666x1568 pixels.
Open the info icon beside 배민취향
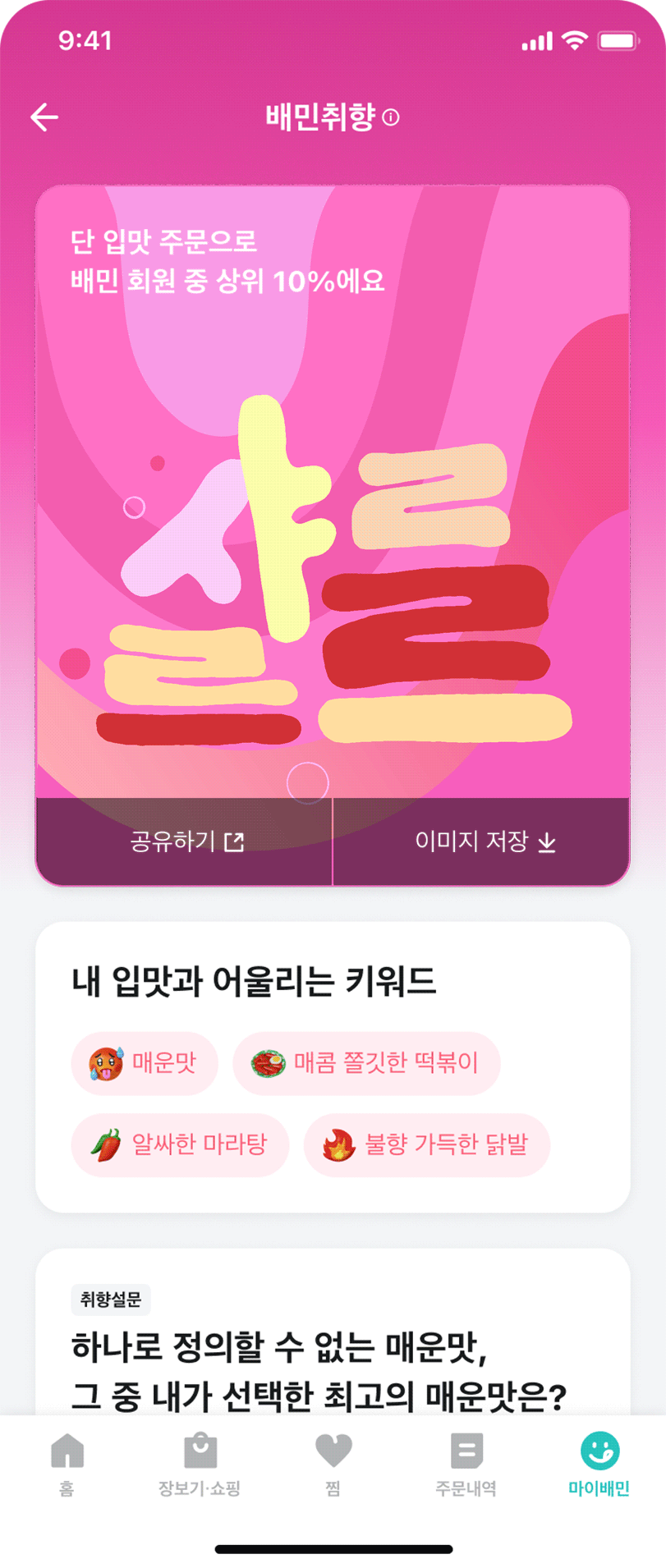(x=392, y=117)
